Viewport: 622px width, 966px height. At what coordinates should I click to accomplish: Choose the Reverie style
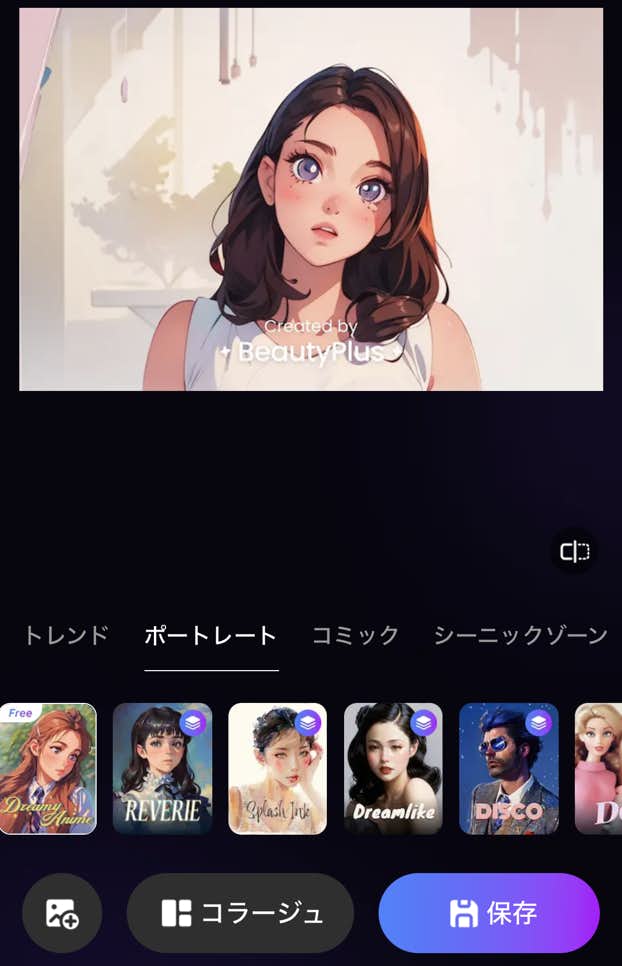162,768
